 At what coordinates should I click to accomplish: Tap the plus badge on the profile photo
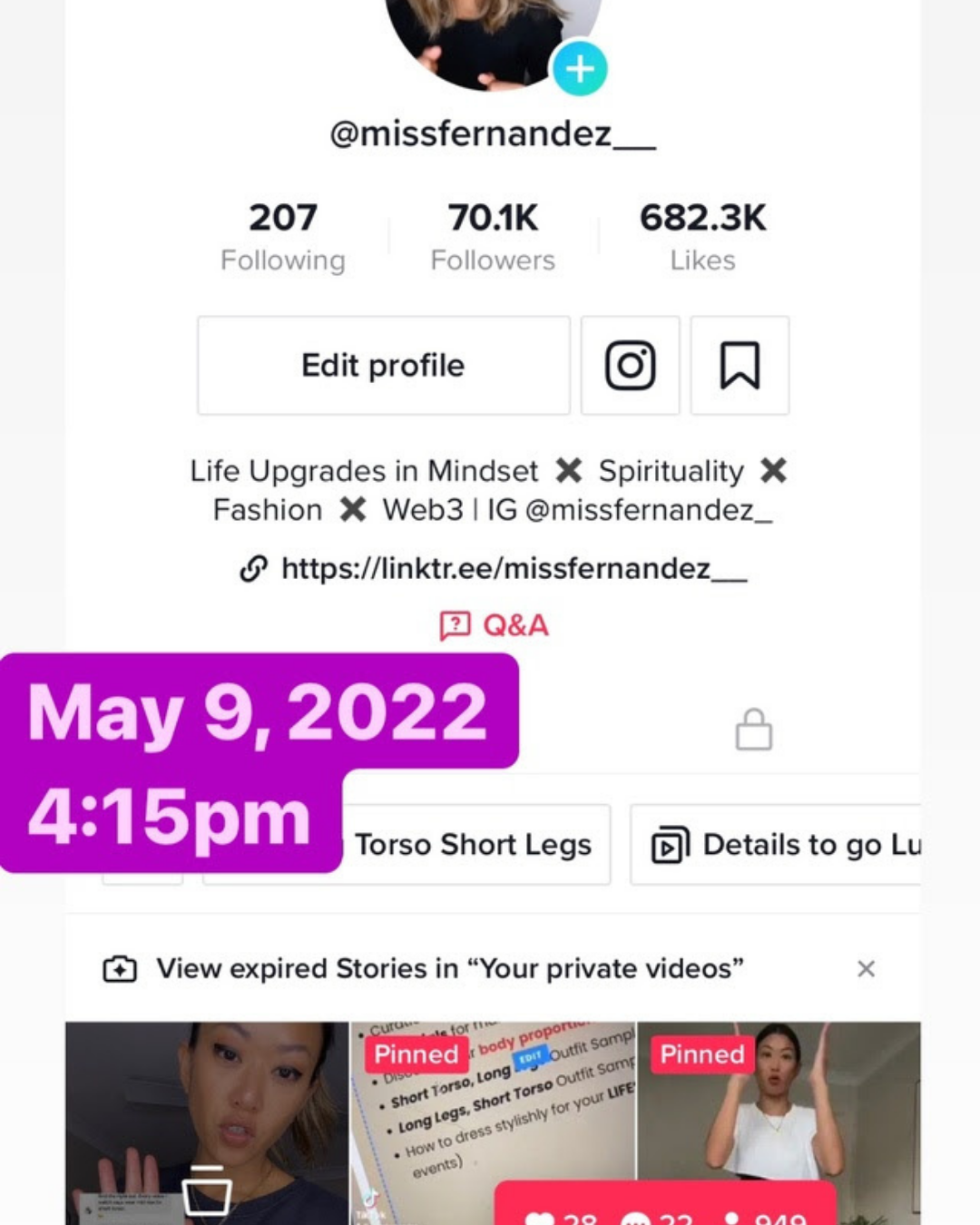click(x=579, y=69)
